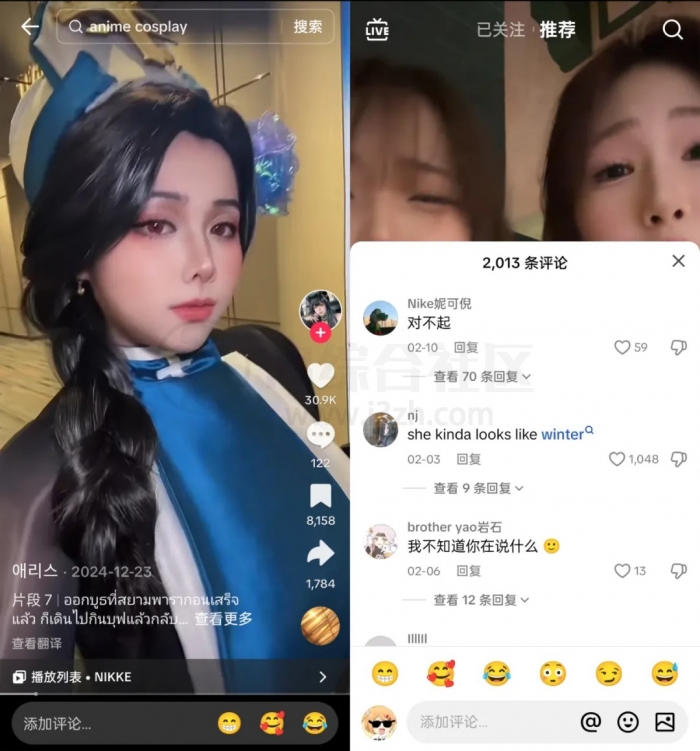Follow the creator via red plus badge
This screenshot has width=700, height=751.
click(320, 333)
